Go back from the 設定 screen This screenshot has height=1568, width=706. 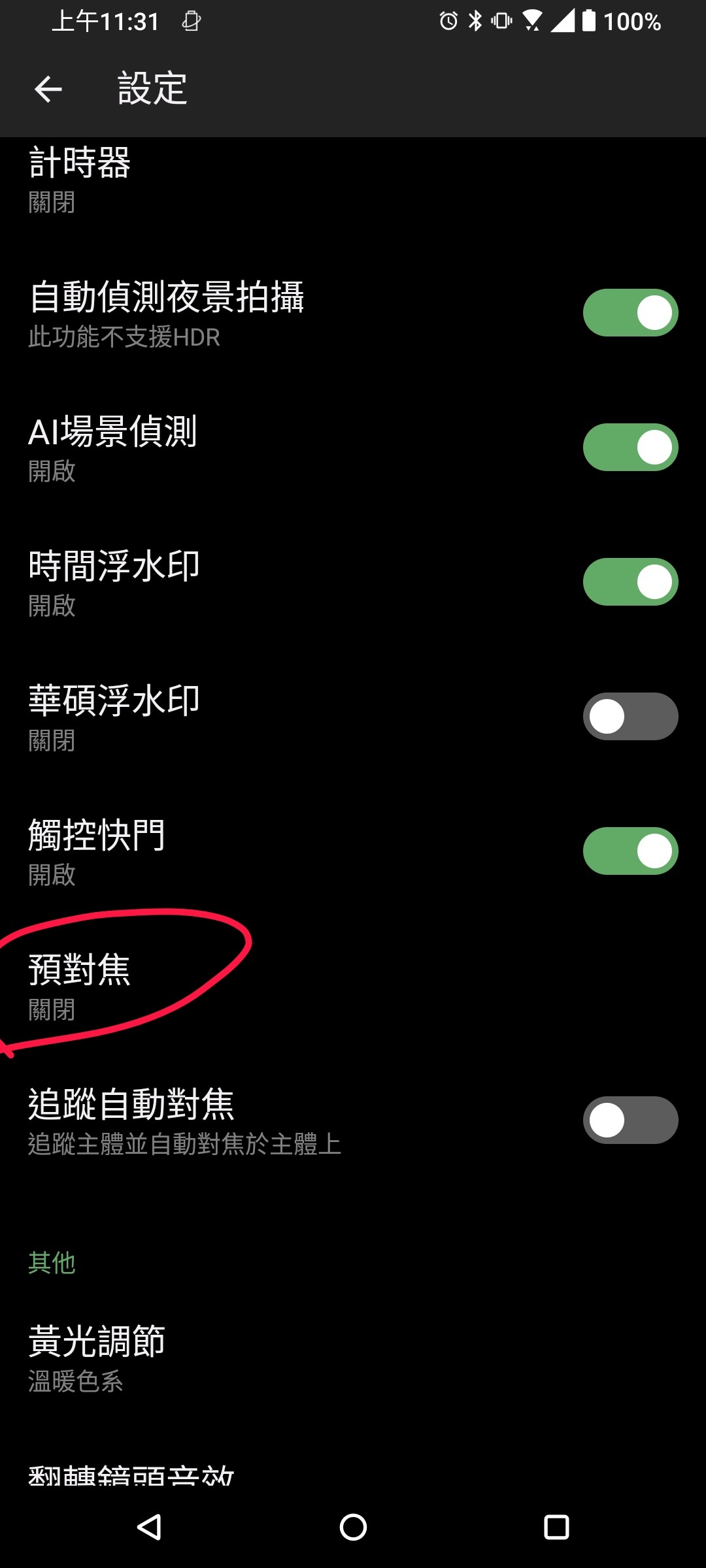(x=48, y=89)
